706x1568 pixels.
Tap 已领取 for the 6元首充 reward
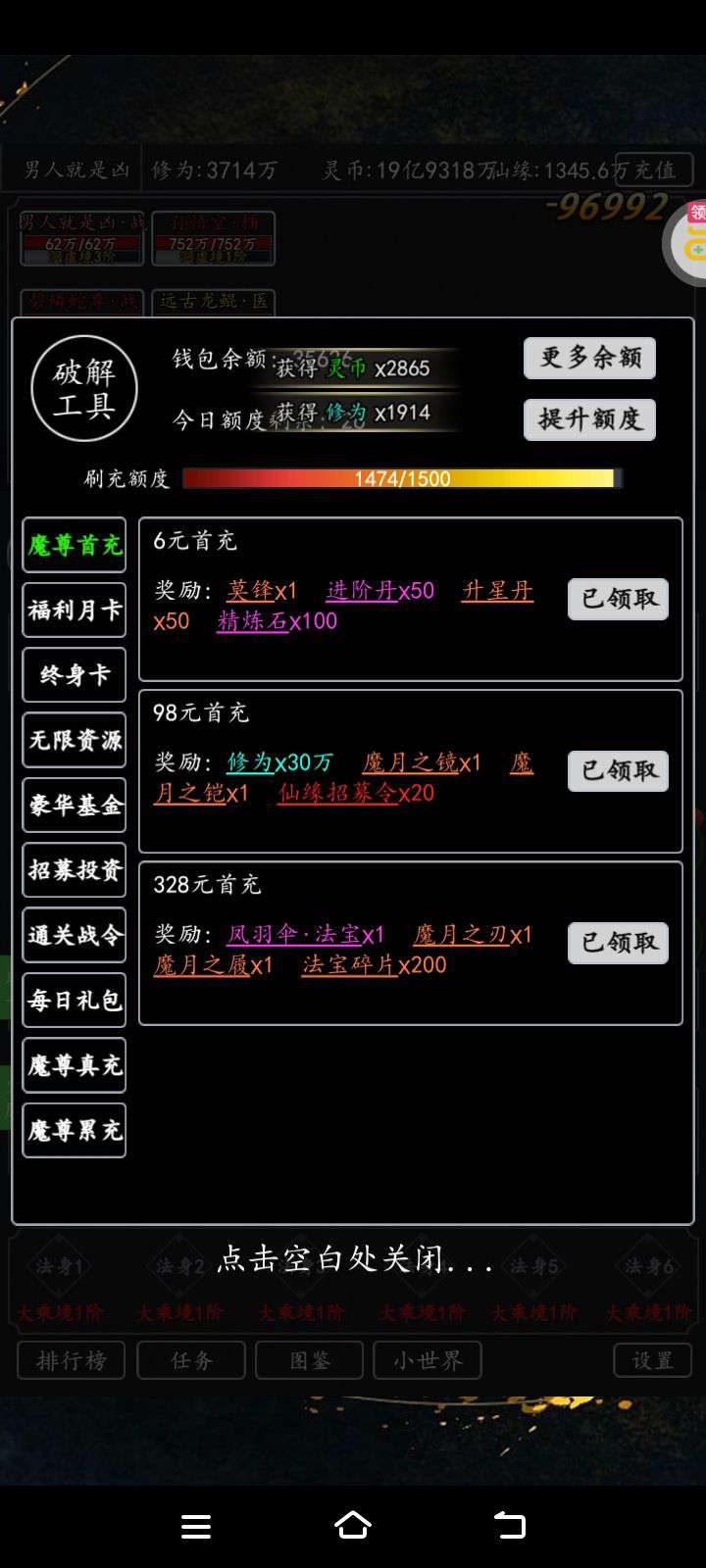(x=618, y=599)
